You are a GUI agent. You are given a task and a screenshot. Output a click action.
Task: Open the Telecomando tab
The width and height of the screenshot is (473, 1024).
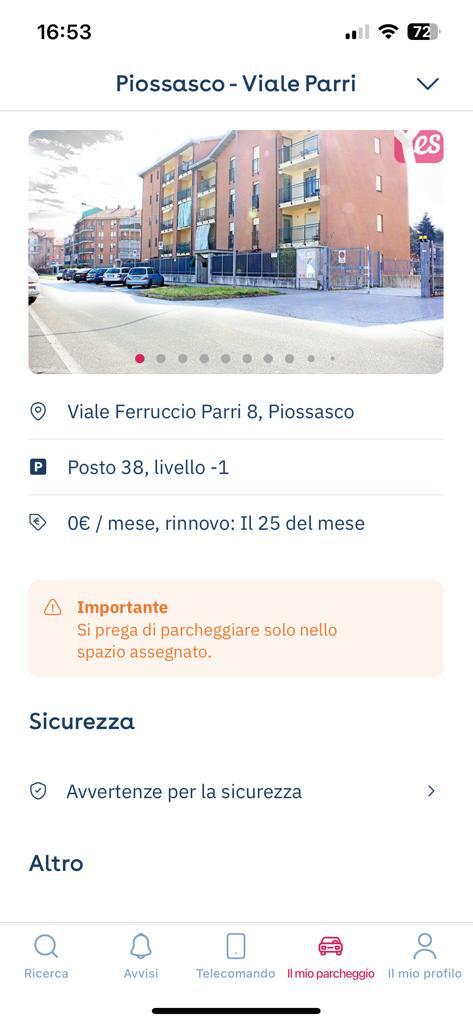click(x=236, y=956)
